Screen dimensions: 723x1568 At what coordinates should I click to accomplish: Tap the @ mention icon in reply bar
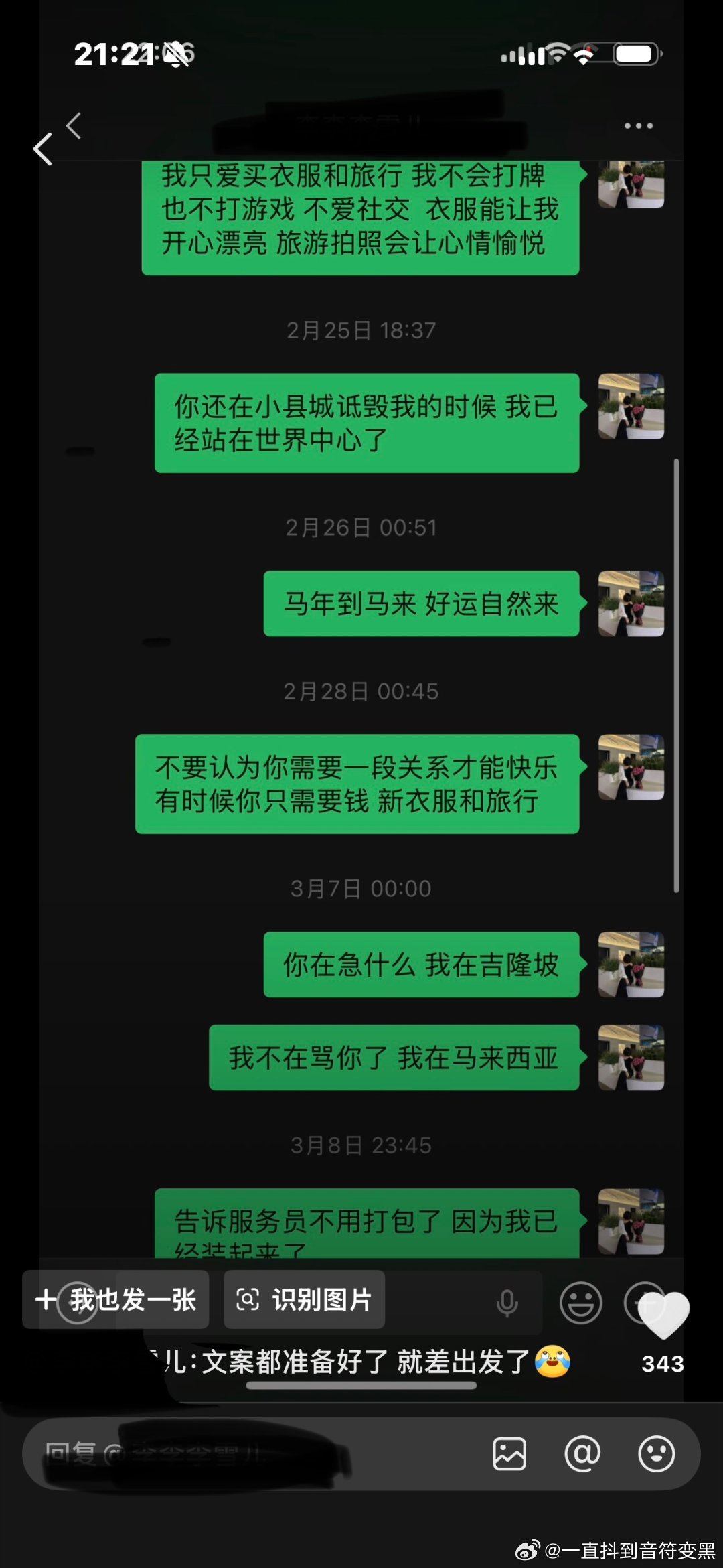tap(585, 1455)
